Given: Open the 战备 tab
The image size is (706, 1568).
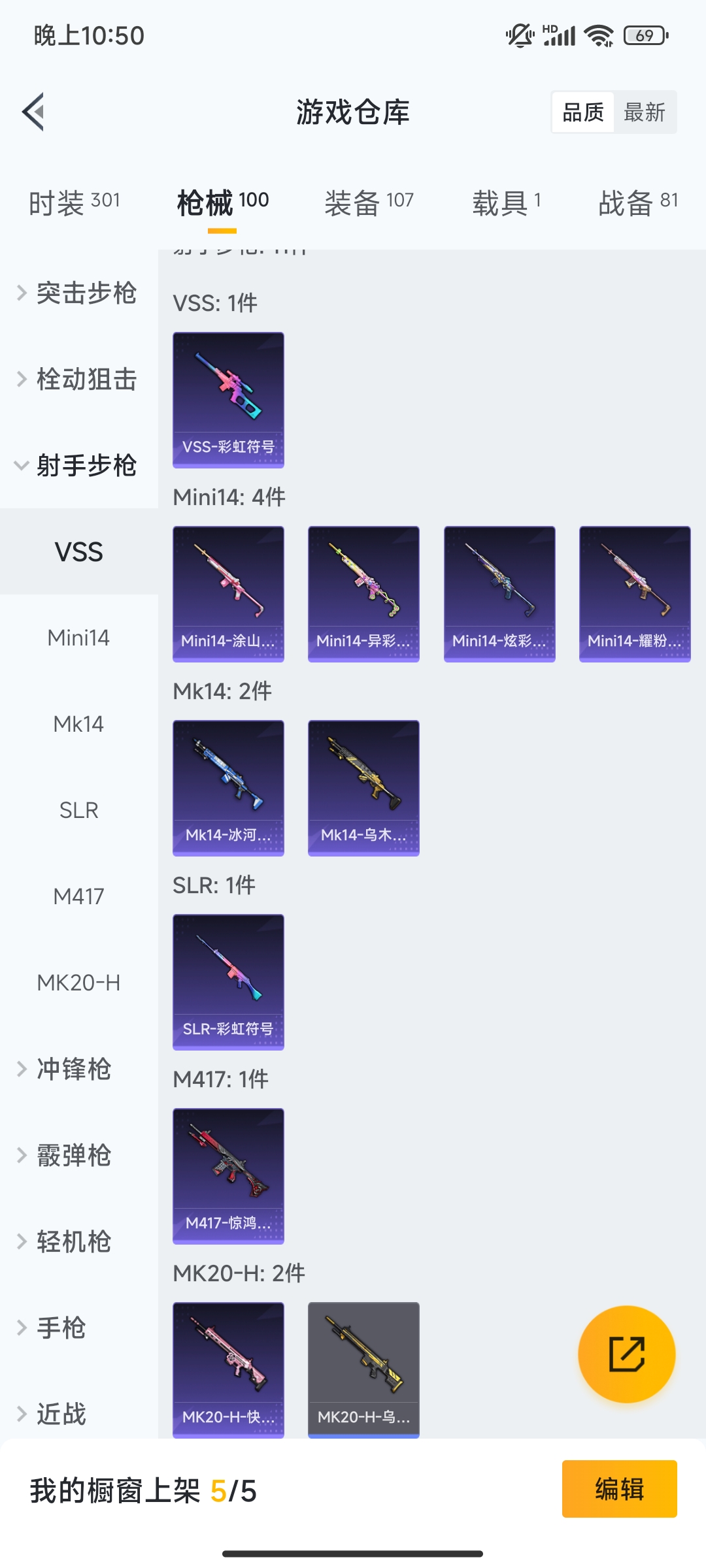Looking at the screenshot, I should [638, 202].
